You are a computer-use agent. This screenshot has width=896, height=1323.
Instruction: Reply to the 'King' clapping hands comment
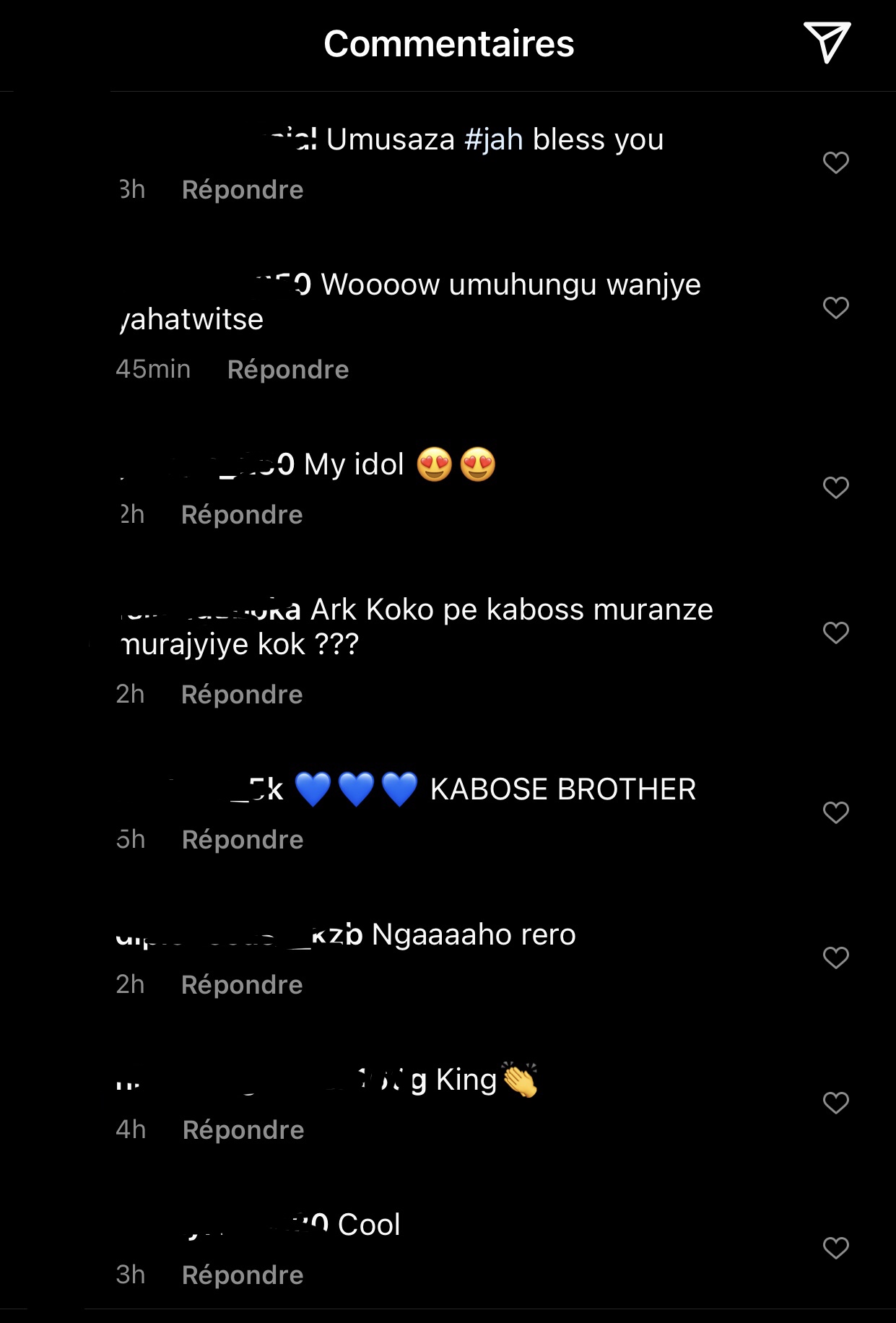point(243,1130)
